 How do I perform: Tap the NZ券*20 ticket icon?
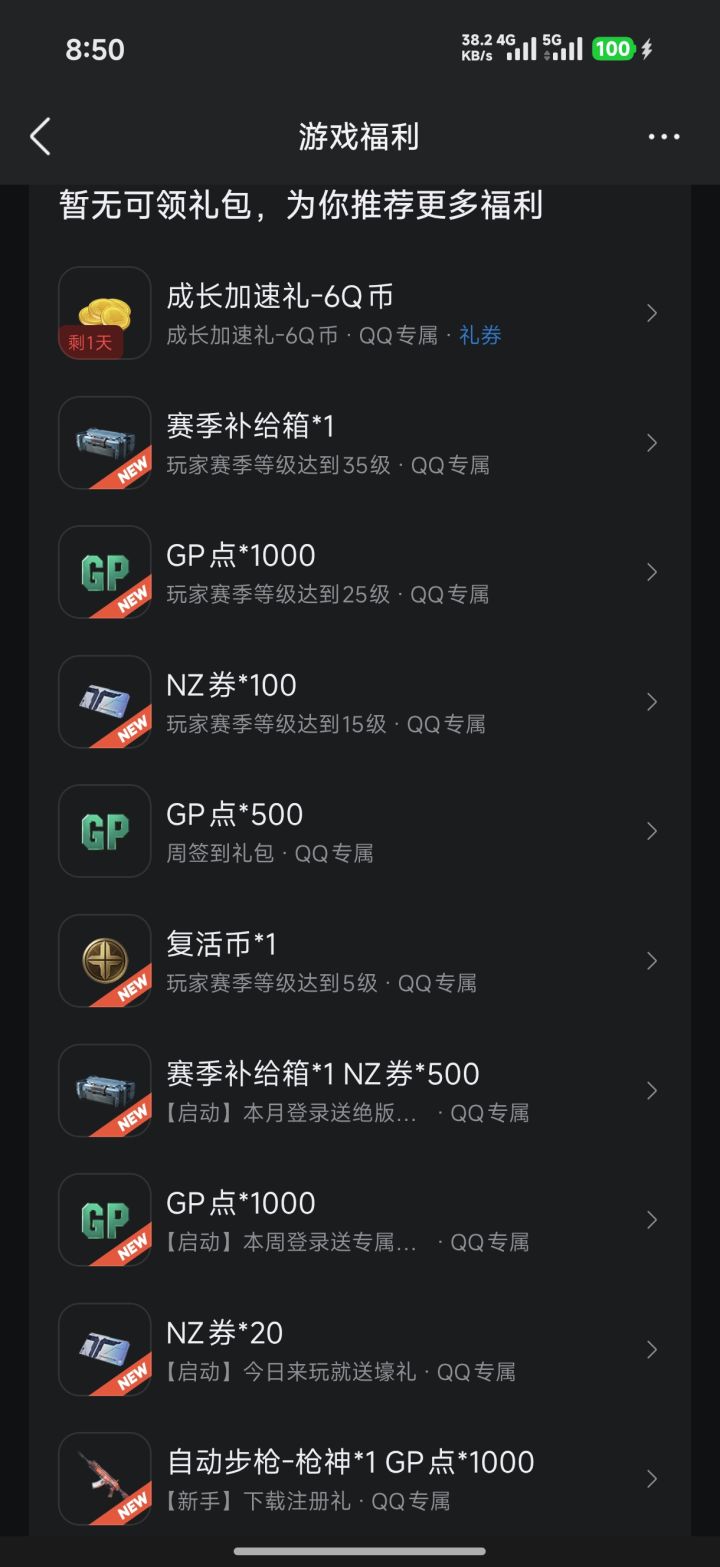point(104,1349)
